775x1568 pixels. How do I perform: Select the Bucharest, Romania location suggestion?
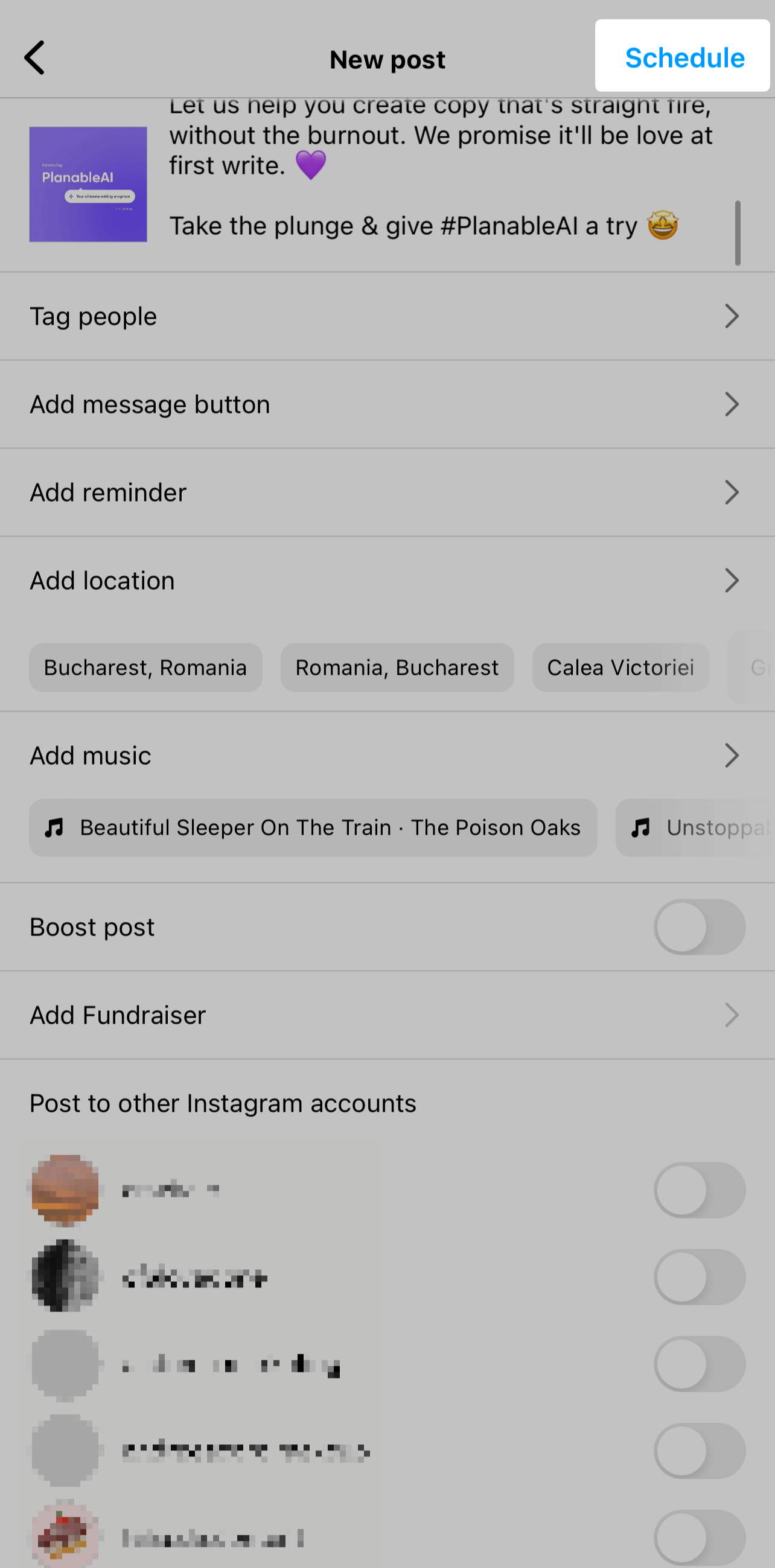point(145,667)
